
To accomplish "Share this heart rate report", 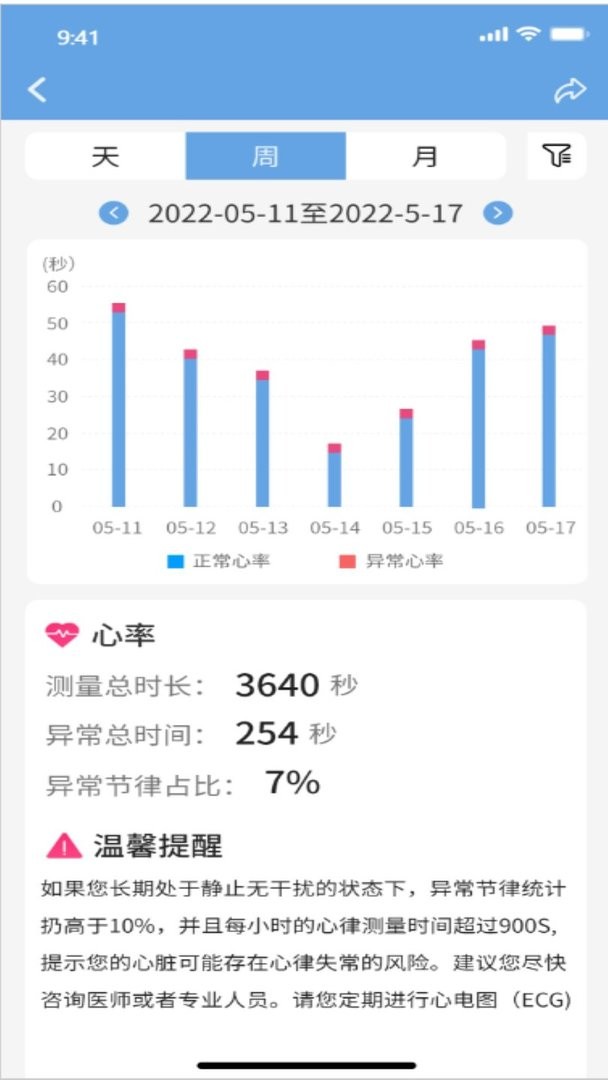I will (x=569, y=91).
